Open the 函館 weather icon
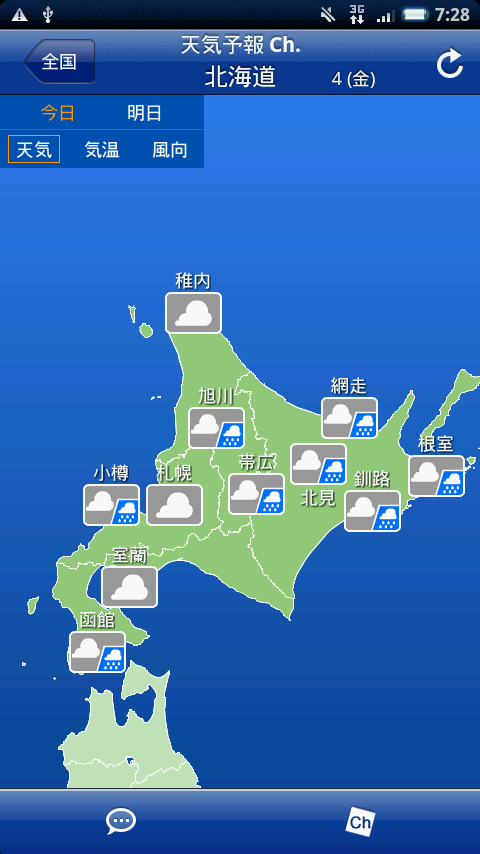This screenshot has height=854, width=480. (x=98, y=652)
